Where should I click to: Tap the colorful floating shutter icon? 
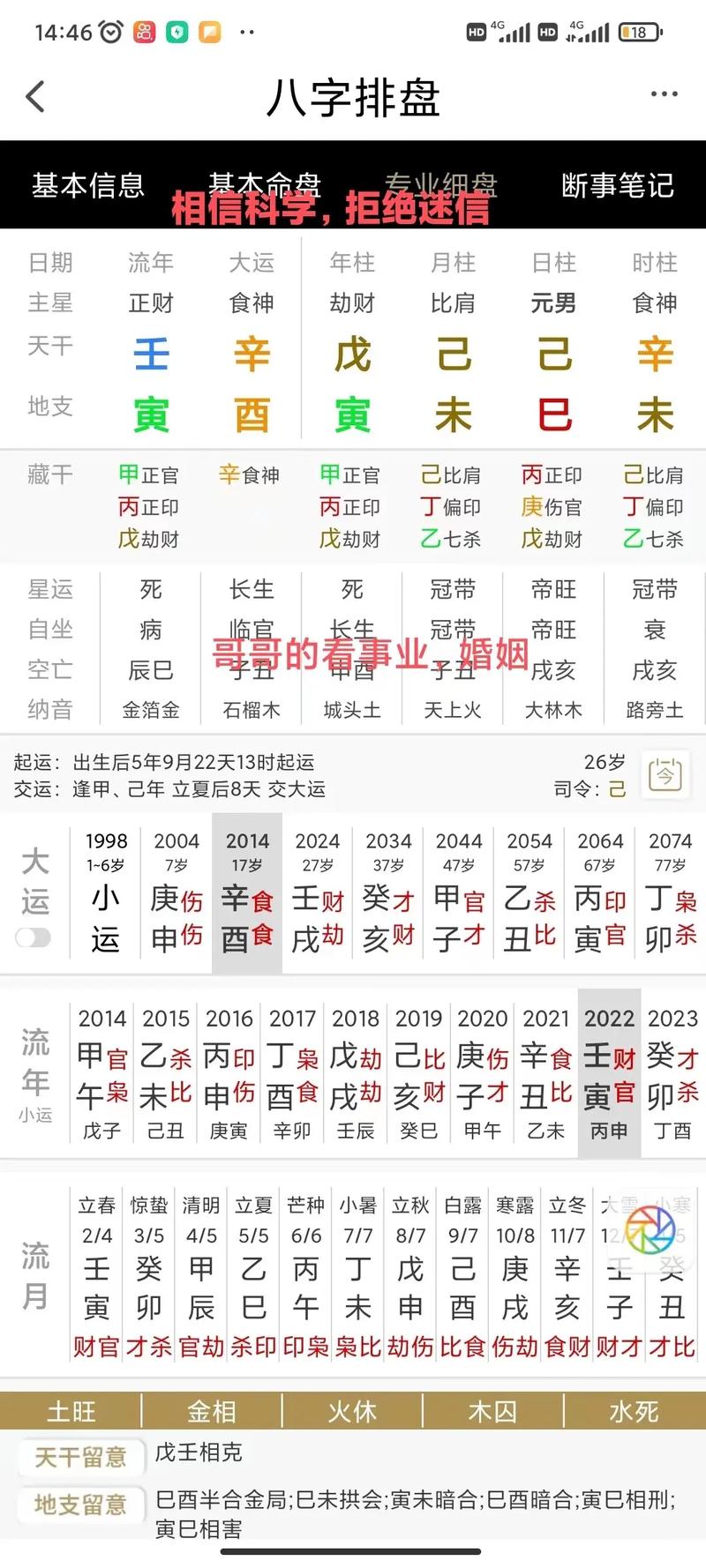tap(650, 1231)
